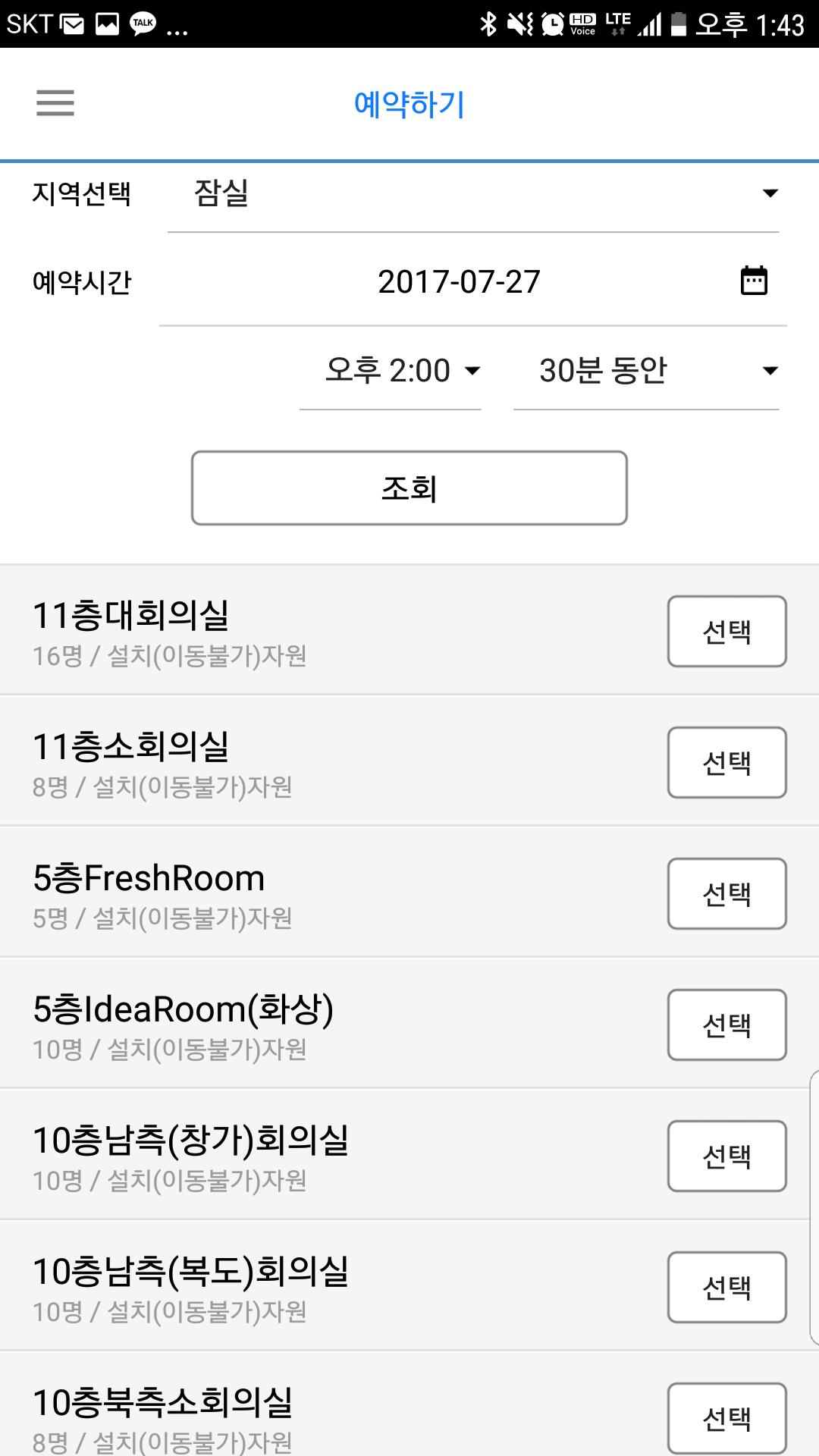Select 10층남측(창가)회의실
Viewport: 819px width, 1456px height.
[x=726, y=1156]
